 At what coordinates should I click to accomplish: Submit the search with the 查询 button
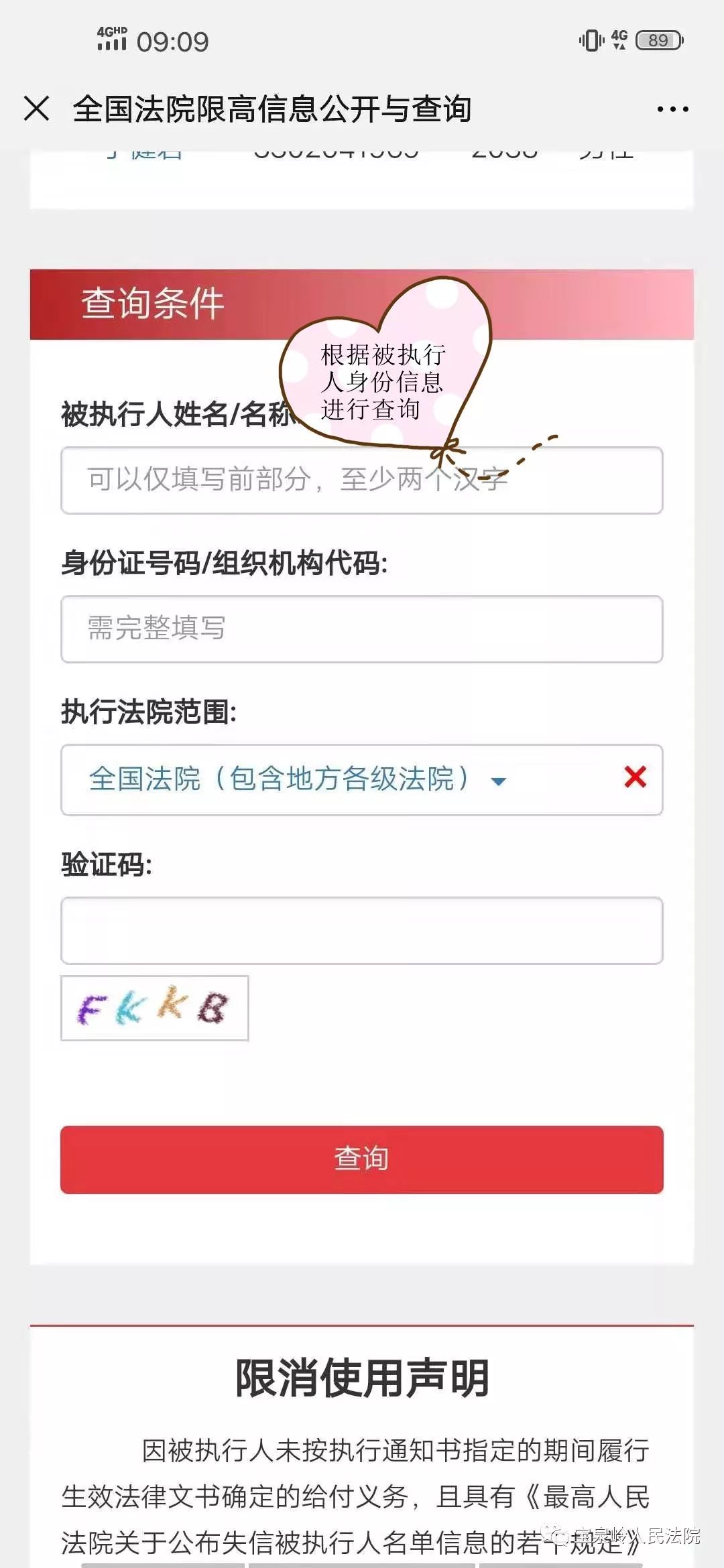pos(362,1160)
